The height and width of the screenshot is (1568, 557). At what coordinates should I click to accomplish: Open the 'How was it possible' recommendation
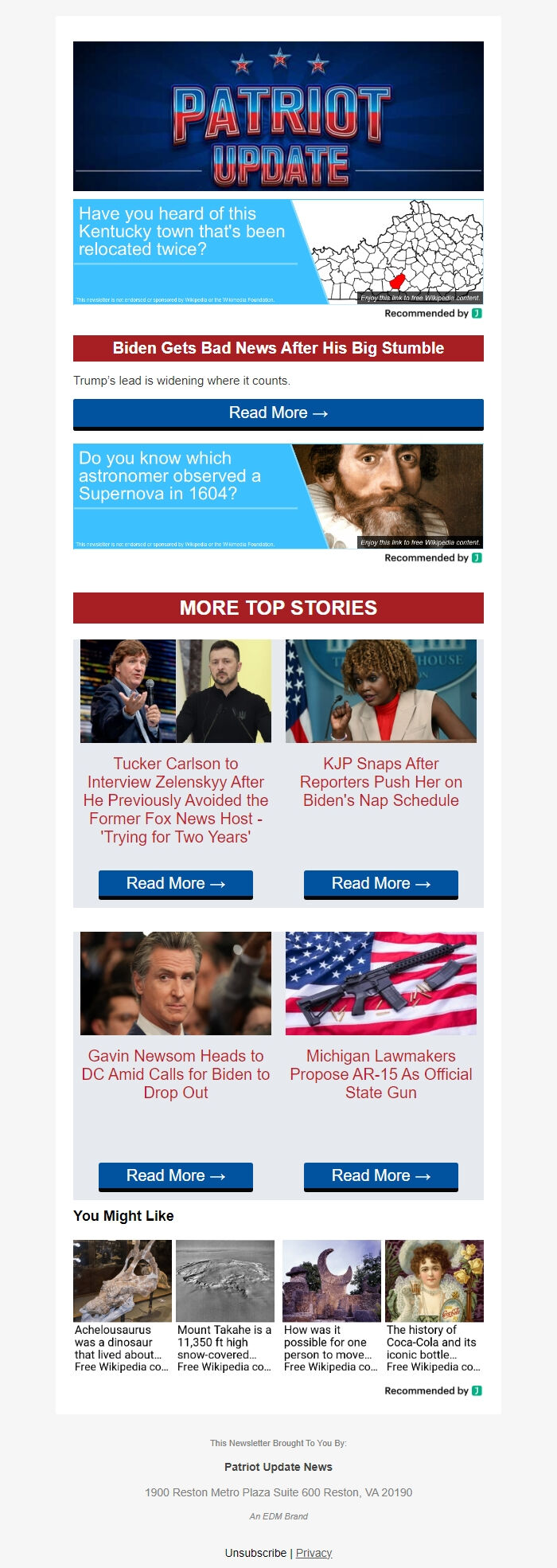pyautogui.click(x=331, y=1306)
